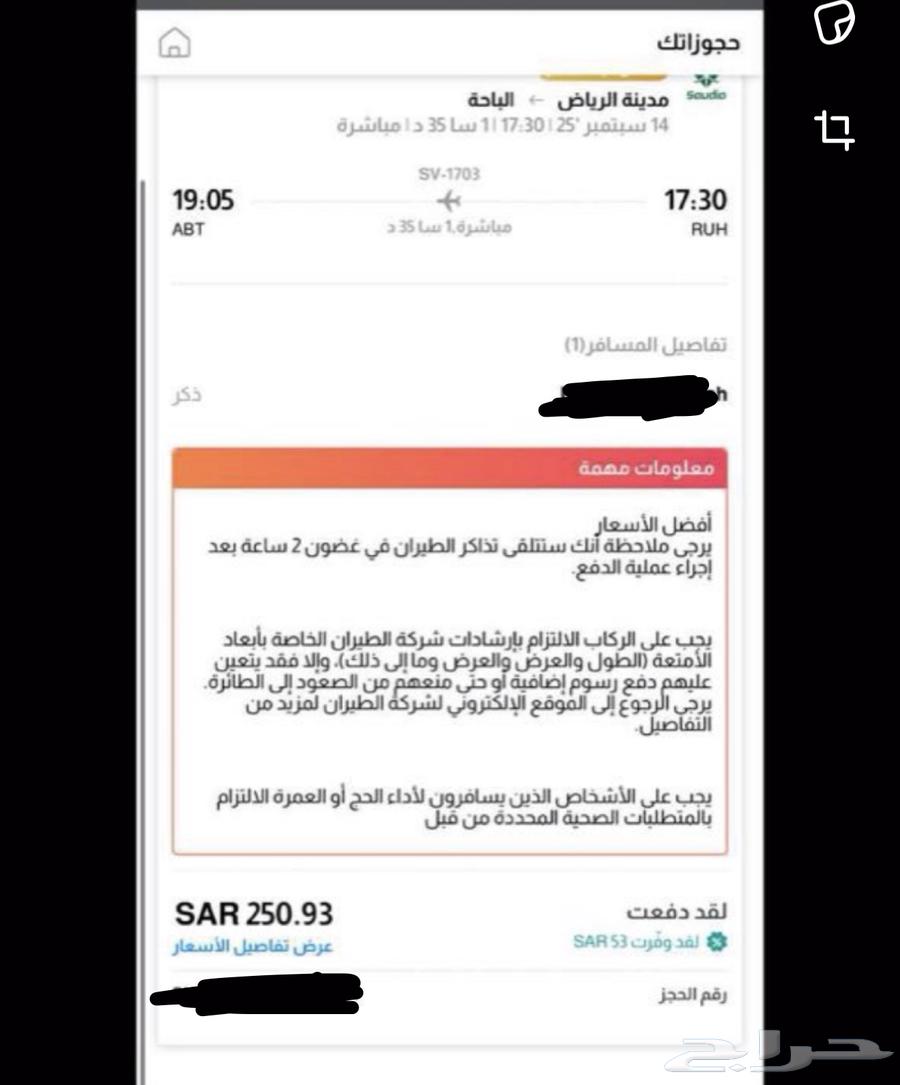Tap the home icon in the top corner

point(175,44)
